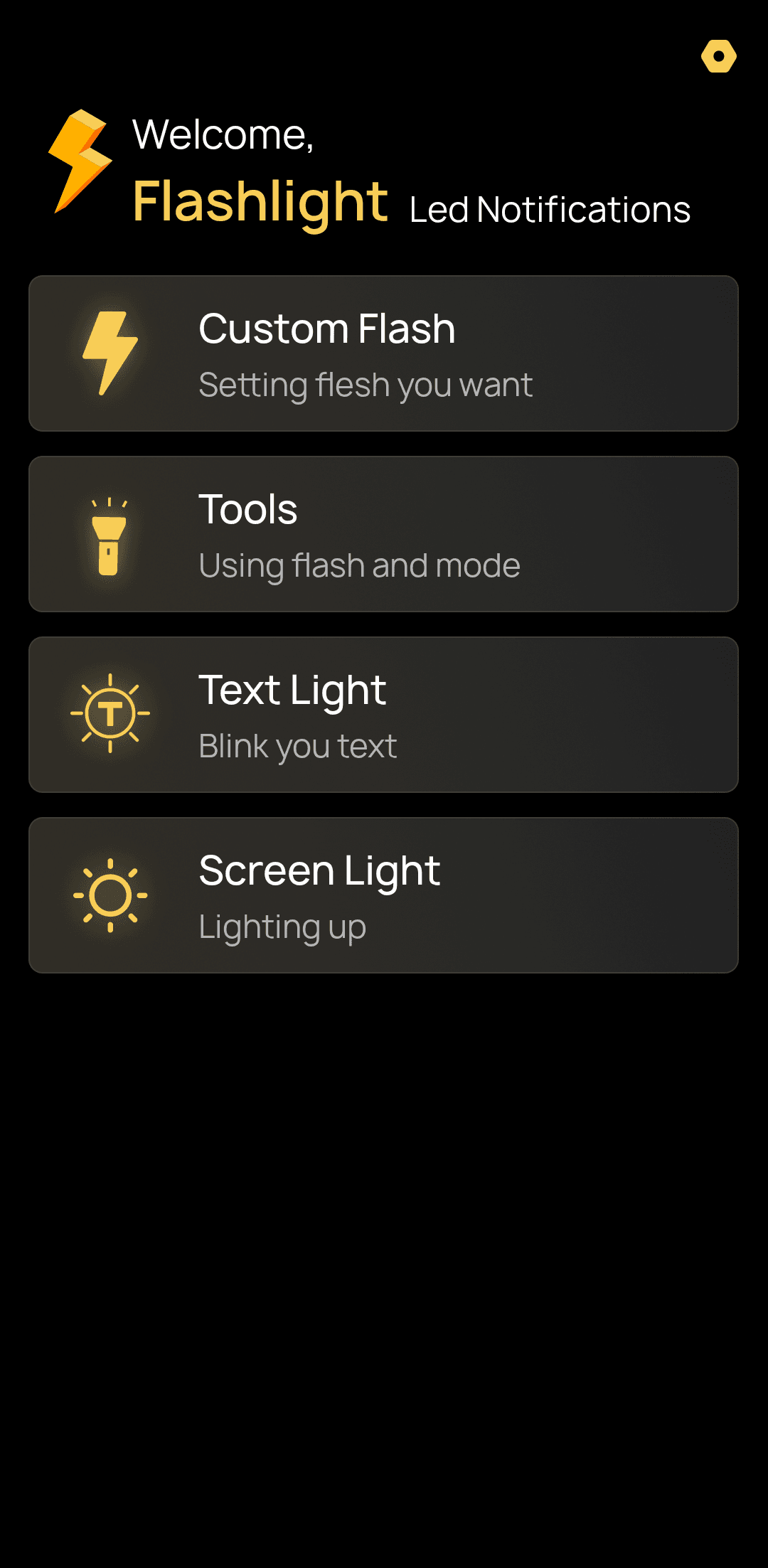This screenshot has width=768, height=1568.
Task: Open the Custom Flash card
Action: [383, 353]
